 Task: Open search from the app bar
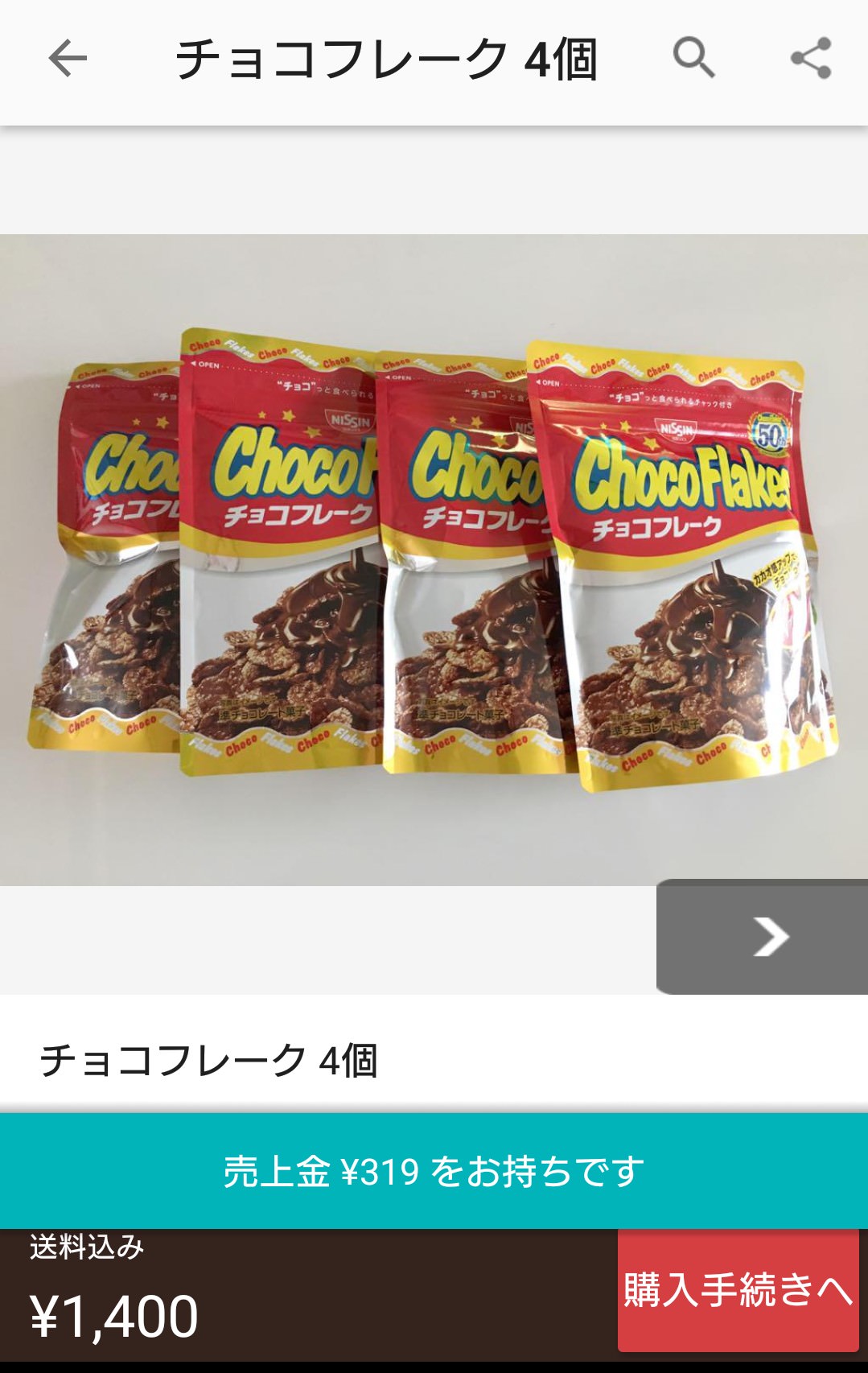click(693, 59)
